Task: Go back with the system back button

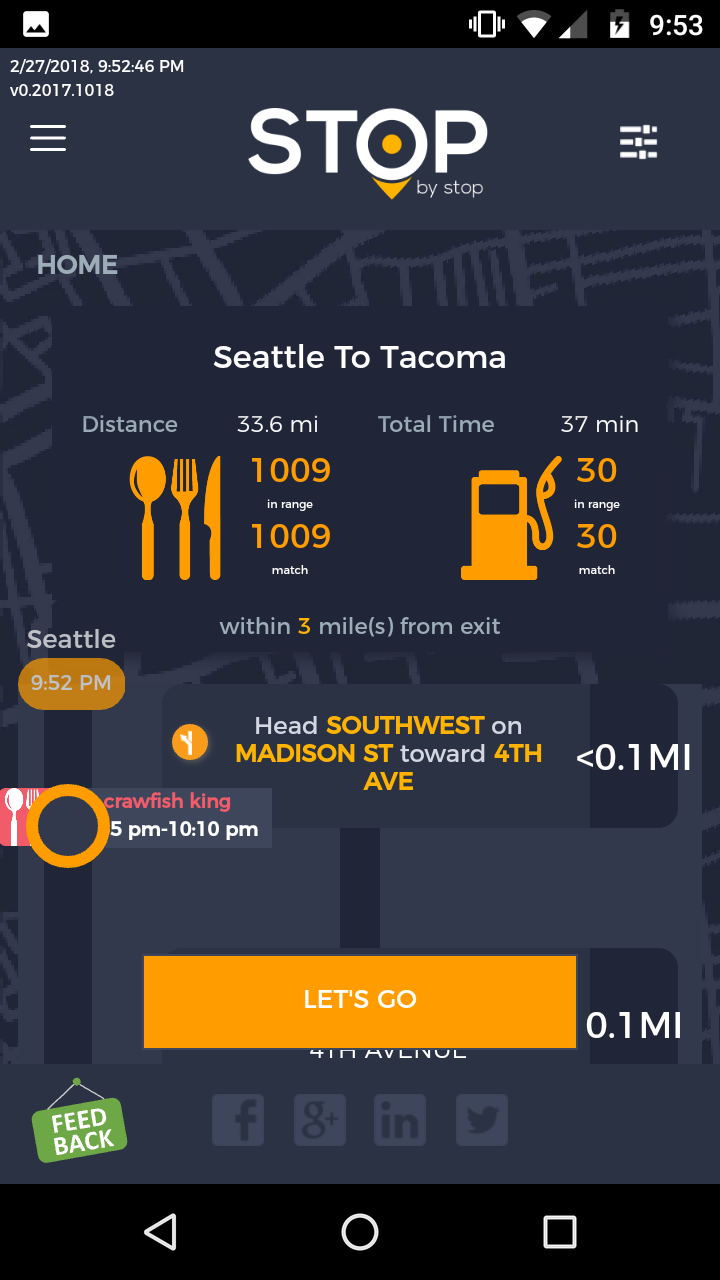Action: (x=160, y=1232)
